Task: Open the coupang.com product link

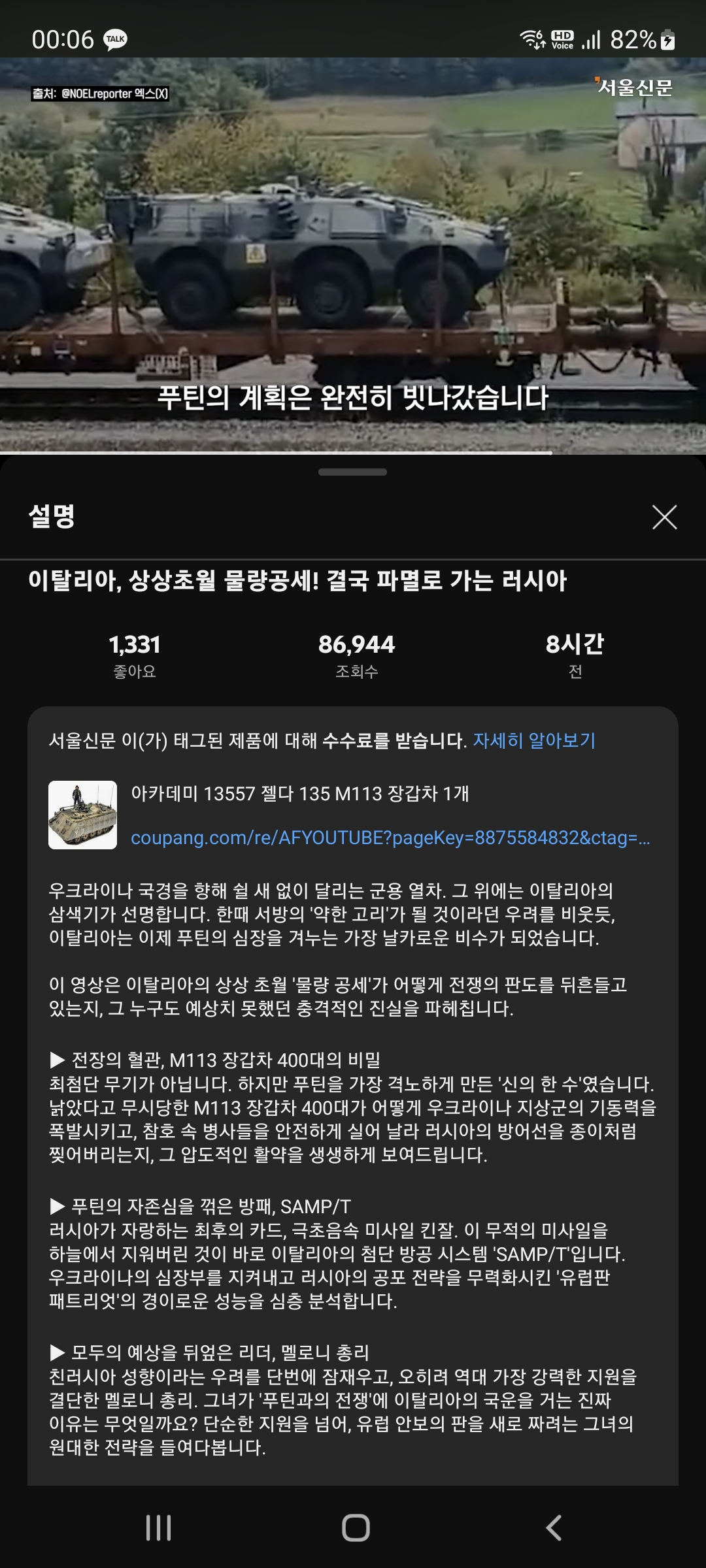Action: point(390,838)
